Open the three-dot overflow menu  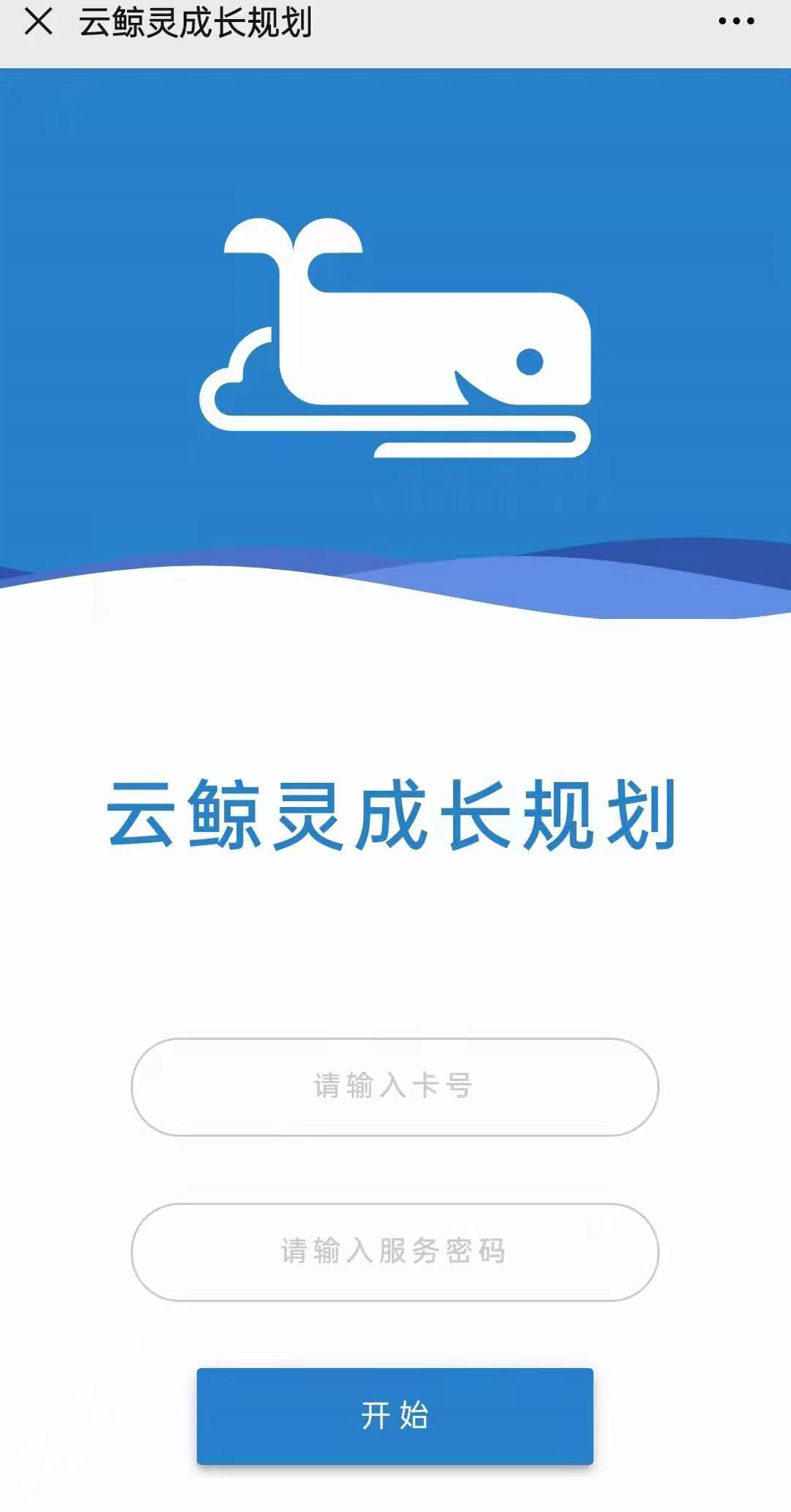pyautogui.click(x=736, y=21)
